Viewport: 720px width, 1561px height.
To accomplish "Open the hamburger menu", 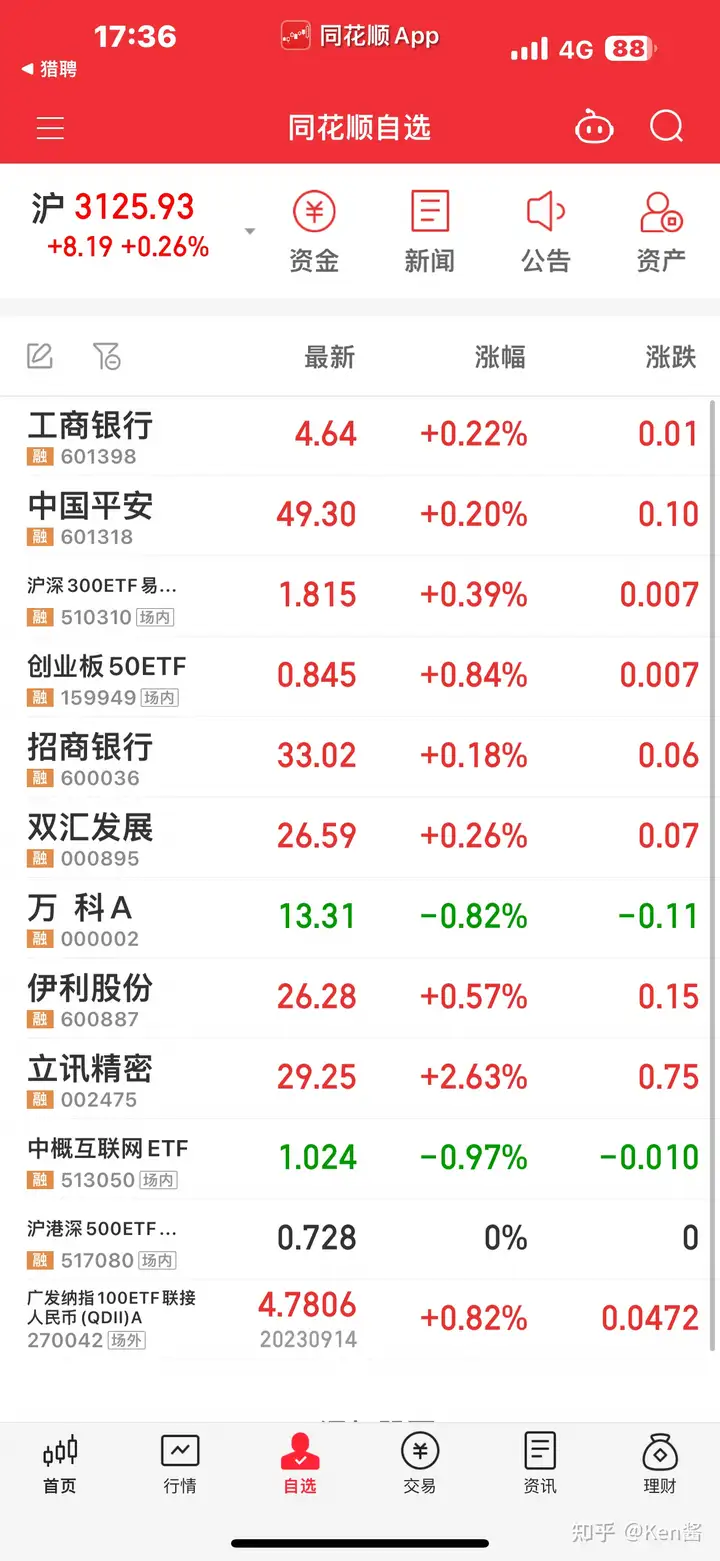I will pyautogui.click(x=50, y=128).
